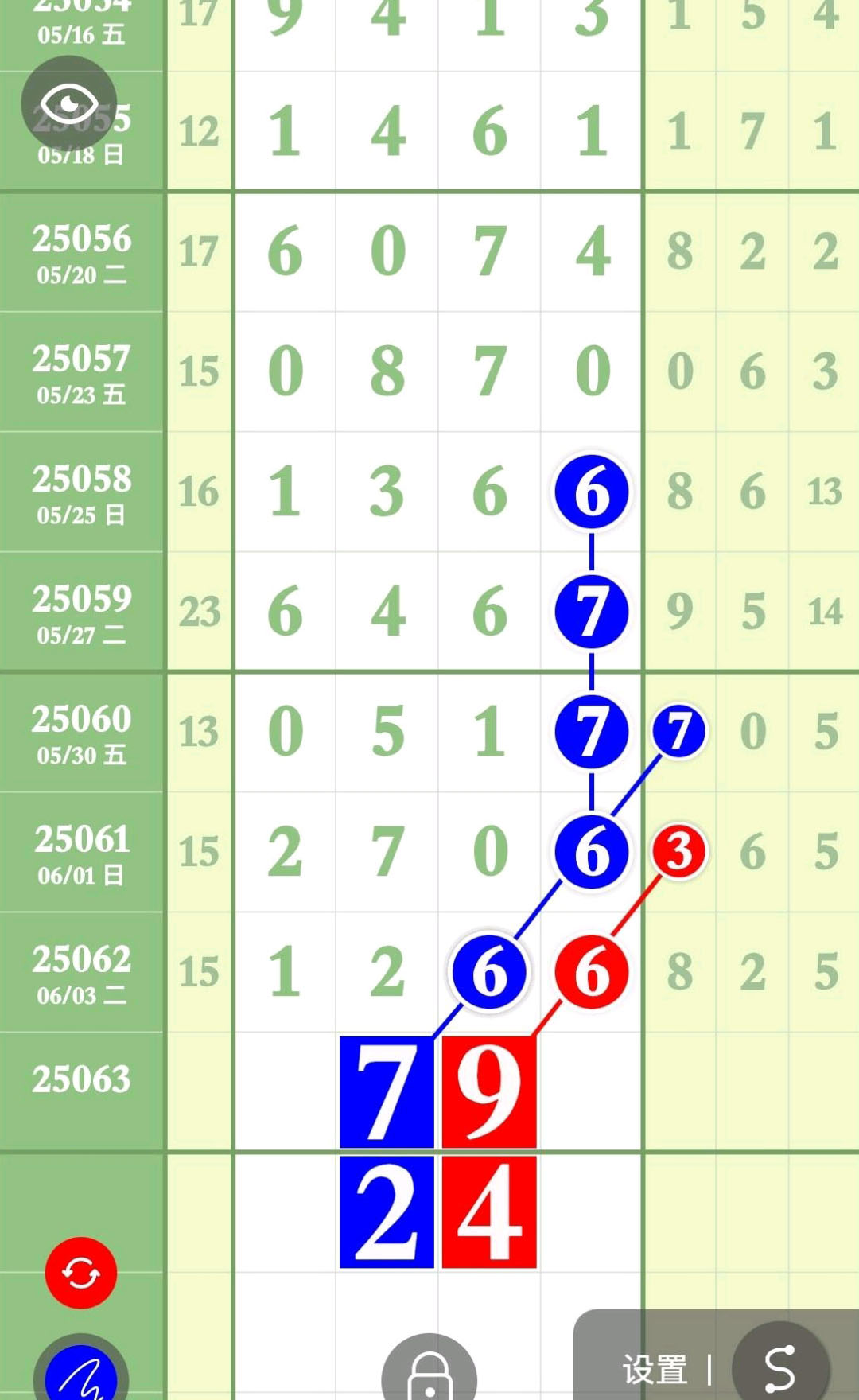Tap the round S button
The width and height of the screenshot is (859, 1400).
pos(780,1367)
